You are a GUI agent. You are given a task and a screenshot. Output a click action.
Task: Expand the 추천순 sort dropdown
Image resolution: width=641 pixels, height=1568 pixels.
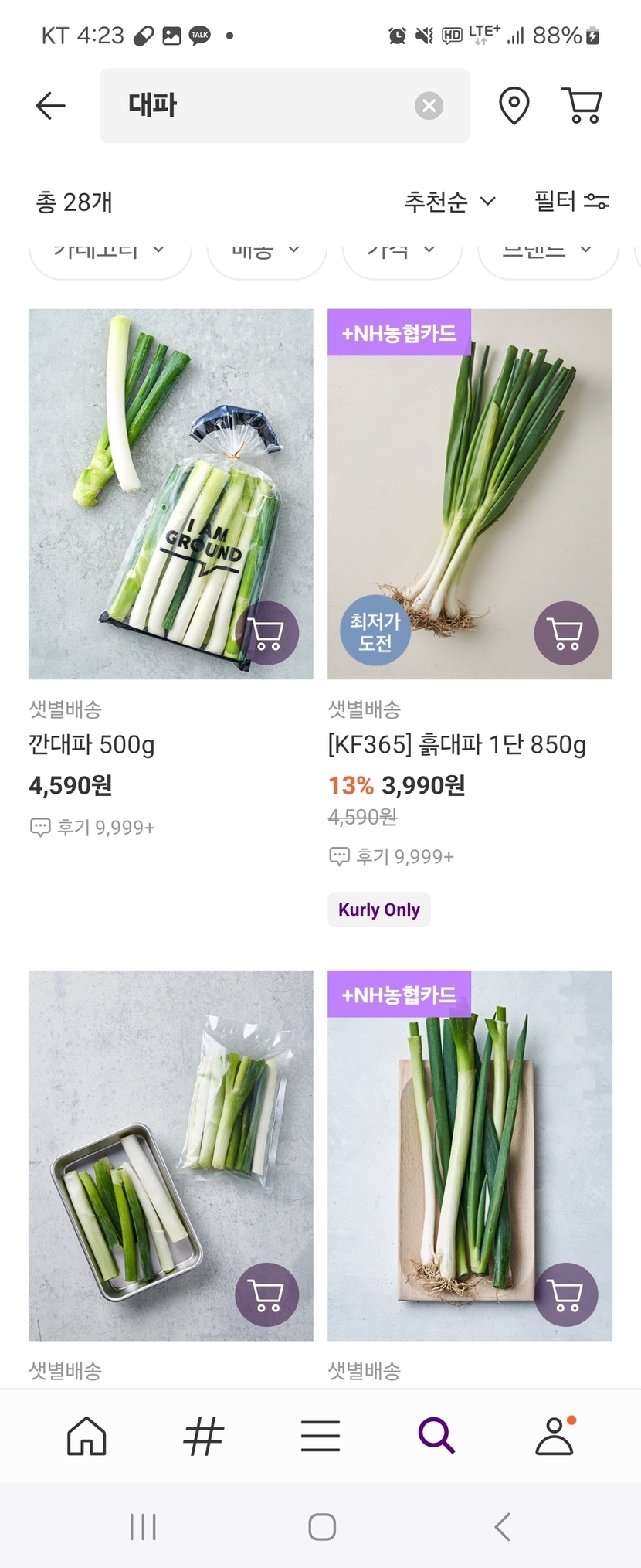449,202
